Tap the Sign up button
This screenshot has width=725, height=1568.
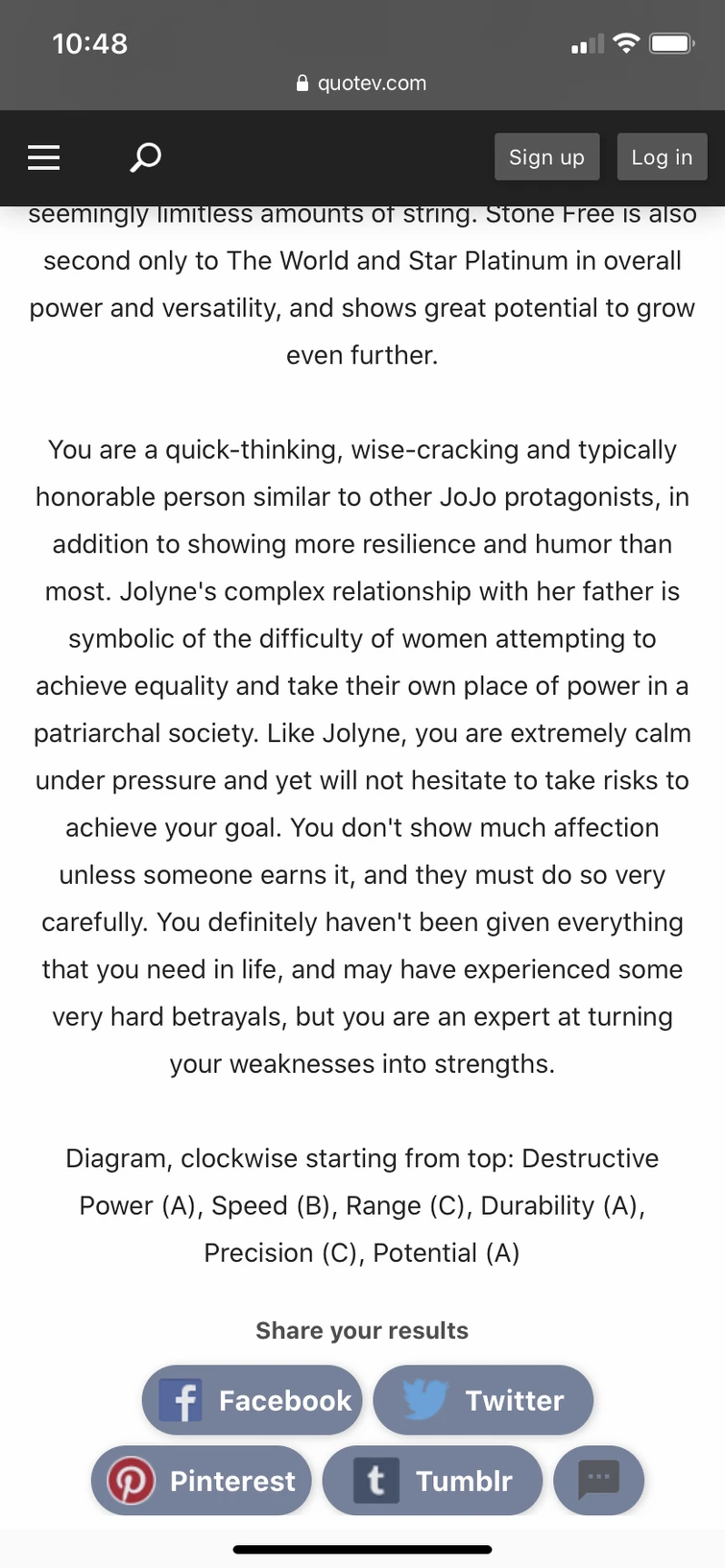tap(546, 157)
